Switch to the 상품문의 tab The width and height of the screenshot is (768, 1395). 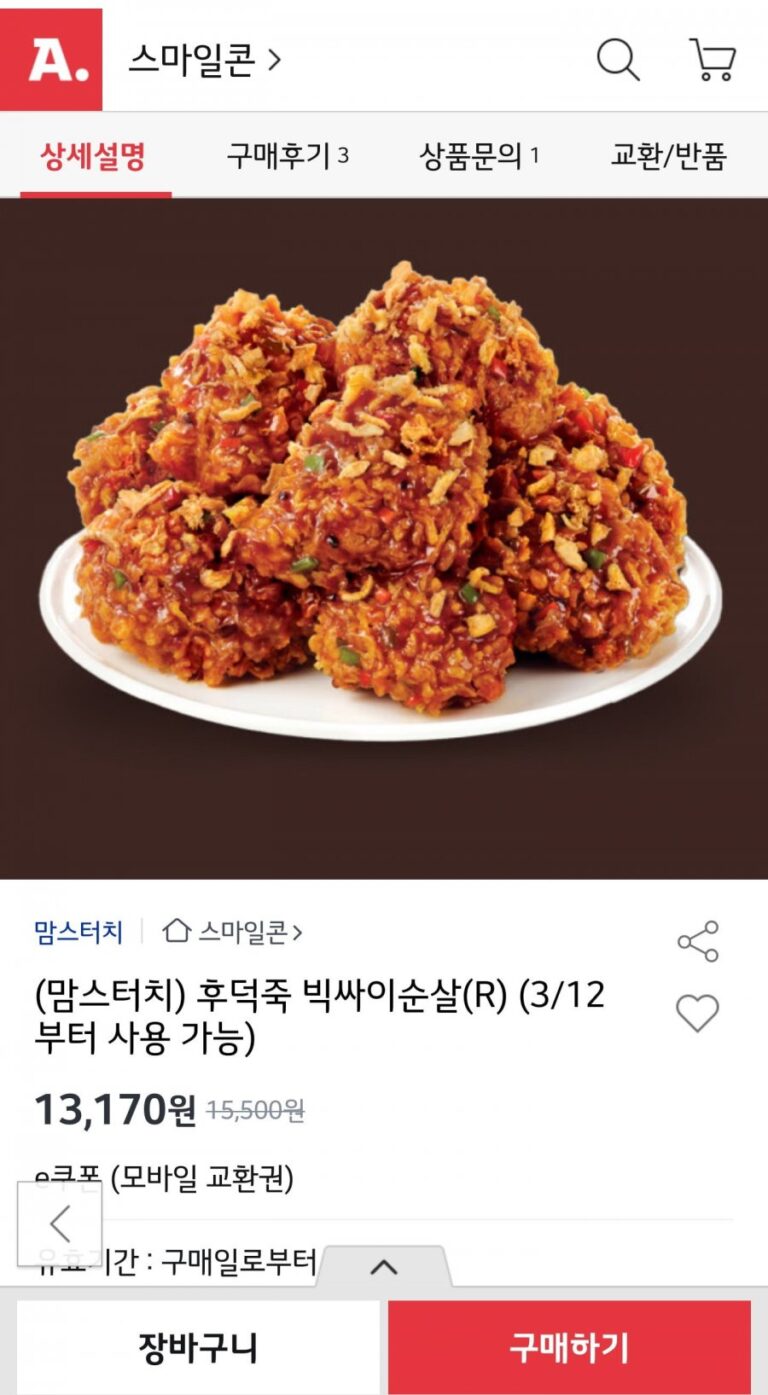(x=479, y=156)
